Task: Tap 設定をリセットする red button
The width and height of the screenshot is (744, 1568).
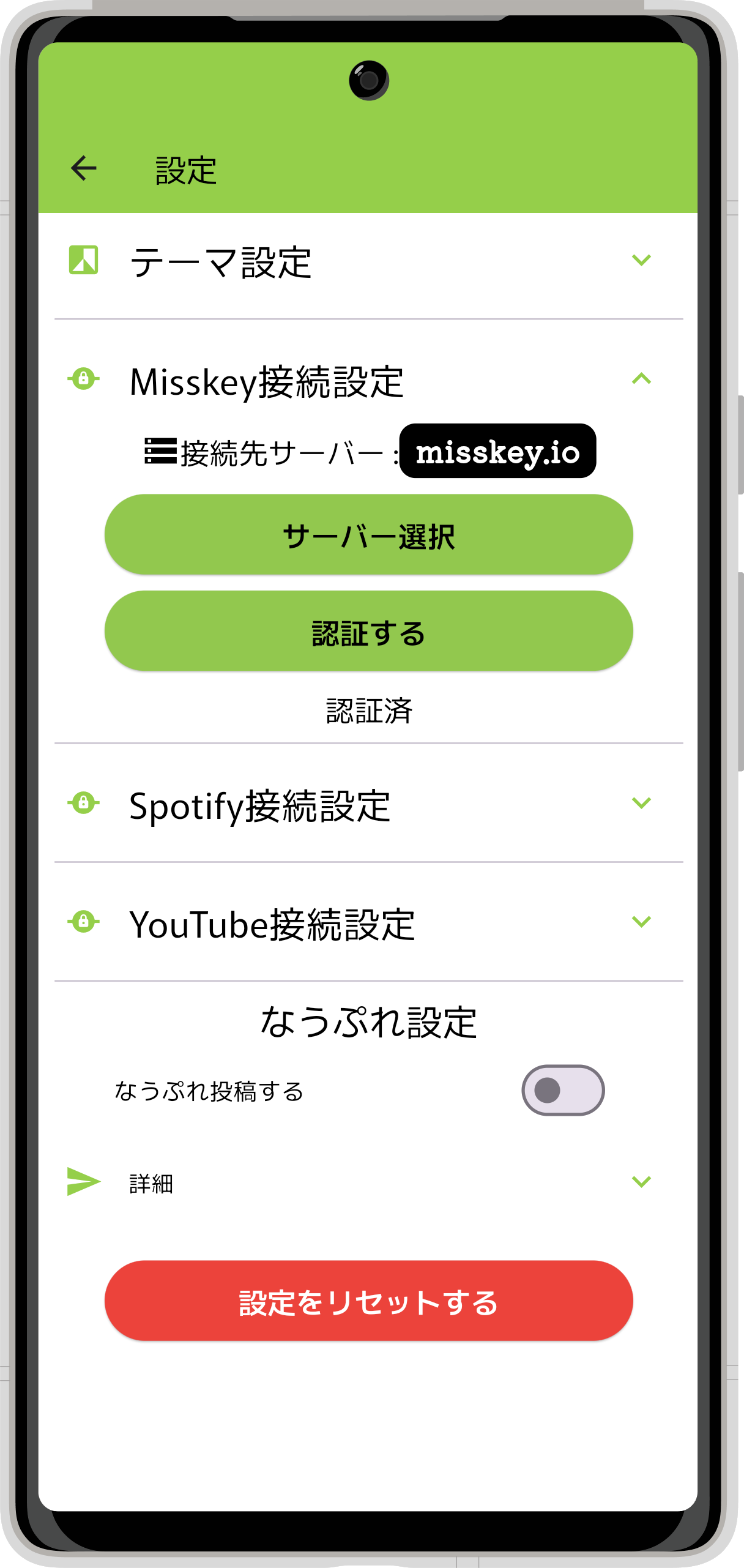Action: [x=368, y=1301]
